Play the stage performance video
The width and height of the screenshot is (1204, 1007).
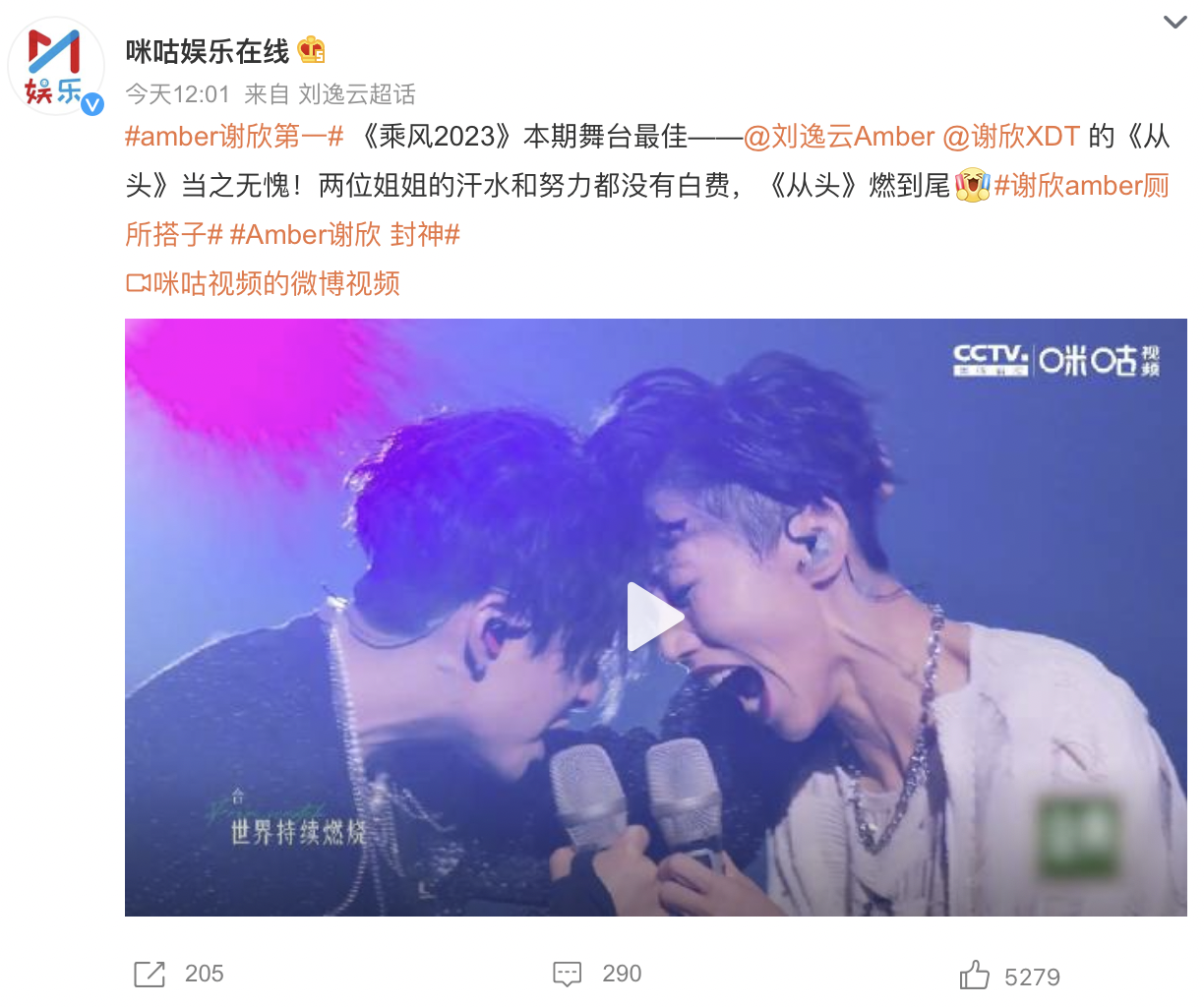(655, 618)
